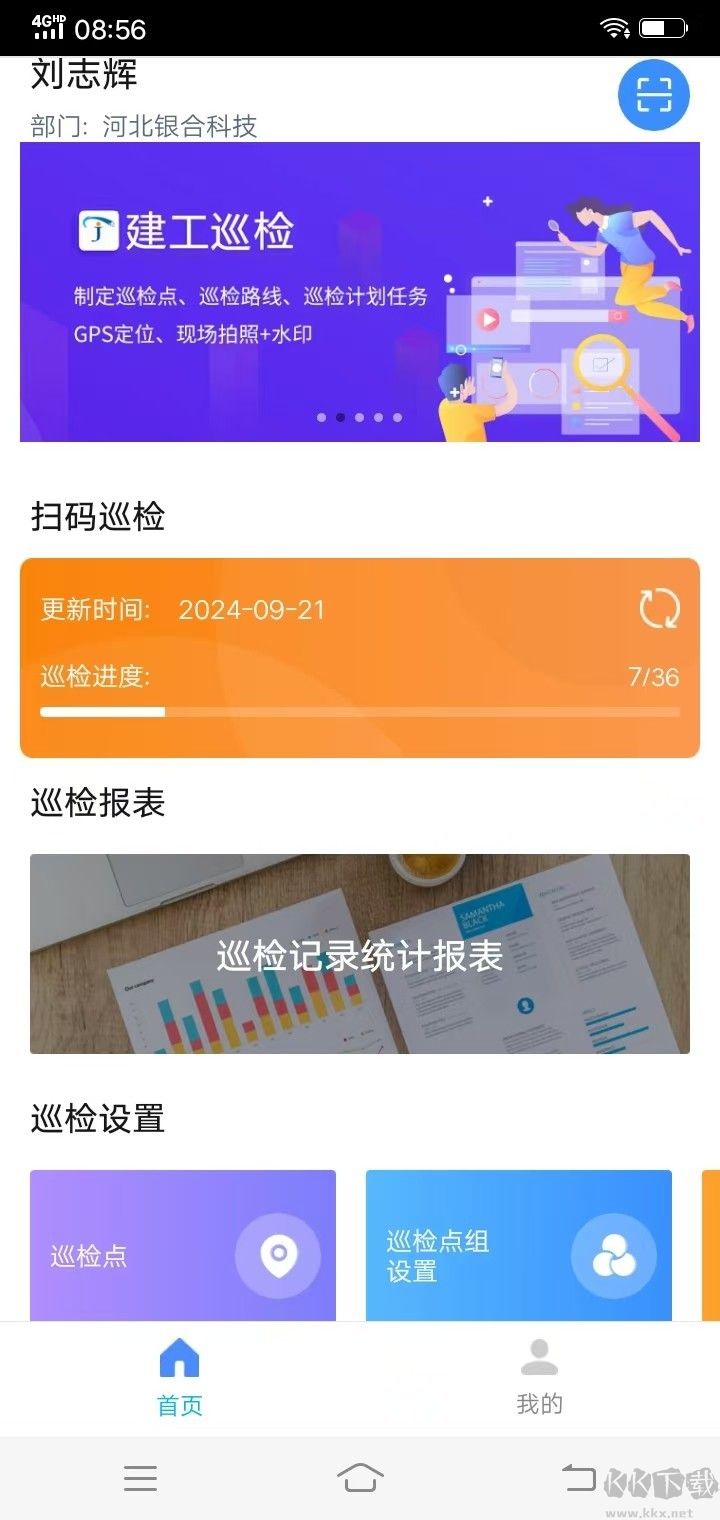Tap the Android back navigation button

[x=578, y=1477]
